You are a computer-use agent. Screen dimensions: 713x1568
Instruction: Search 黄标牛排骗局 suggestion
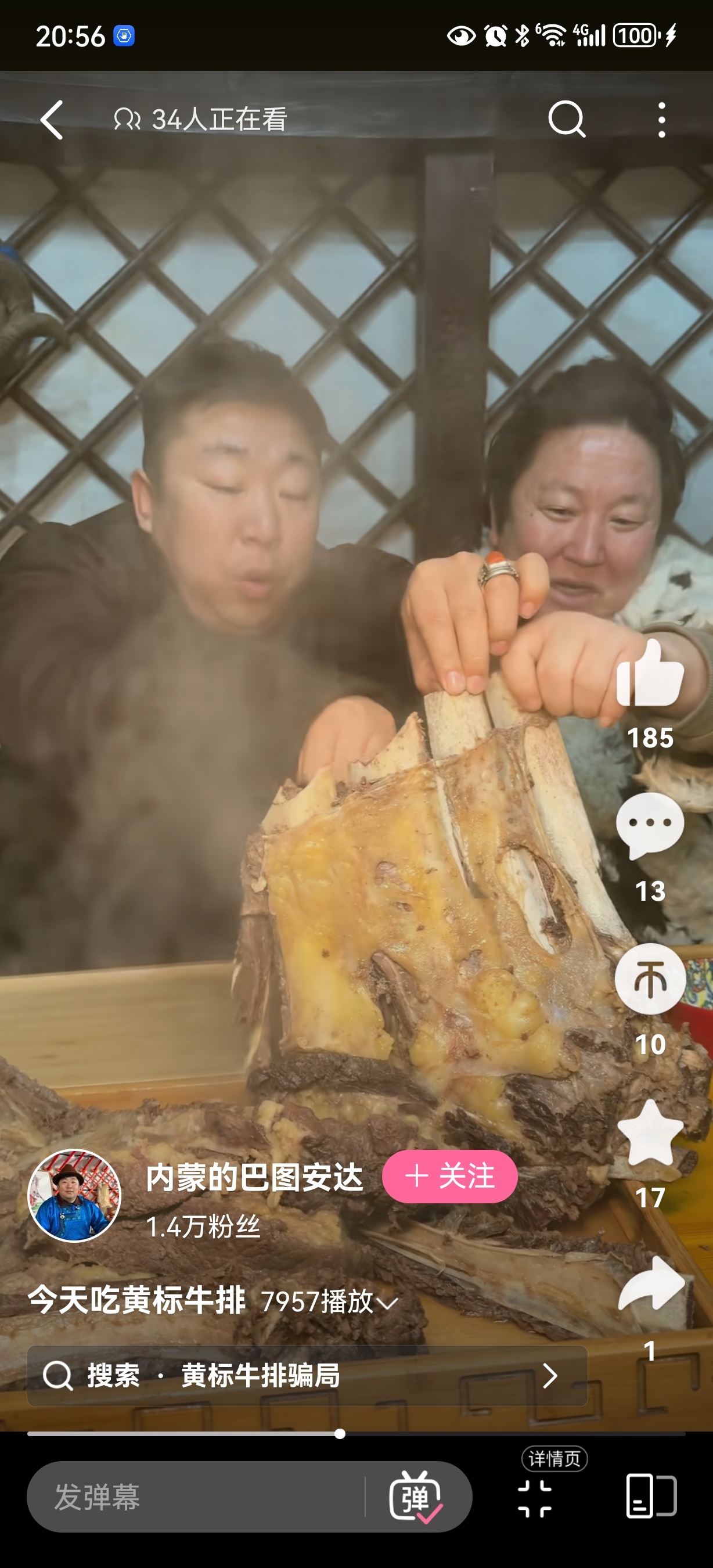[307, 1376]
